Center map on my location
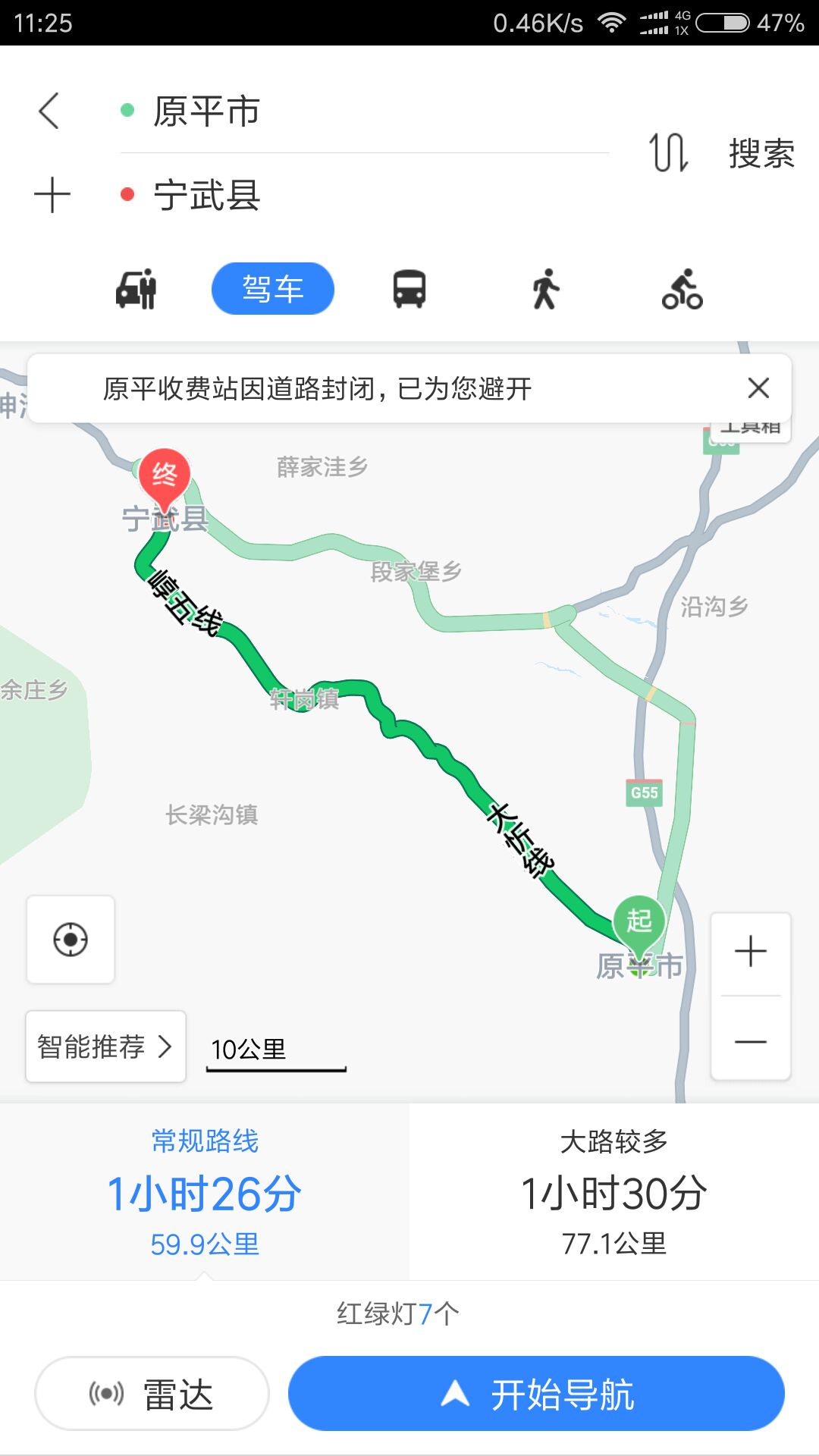Screen dimensions: 819x1456 [71, 940]
